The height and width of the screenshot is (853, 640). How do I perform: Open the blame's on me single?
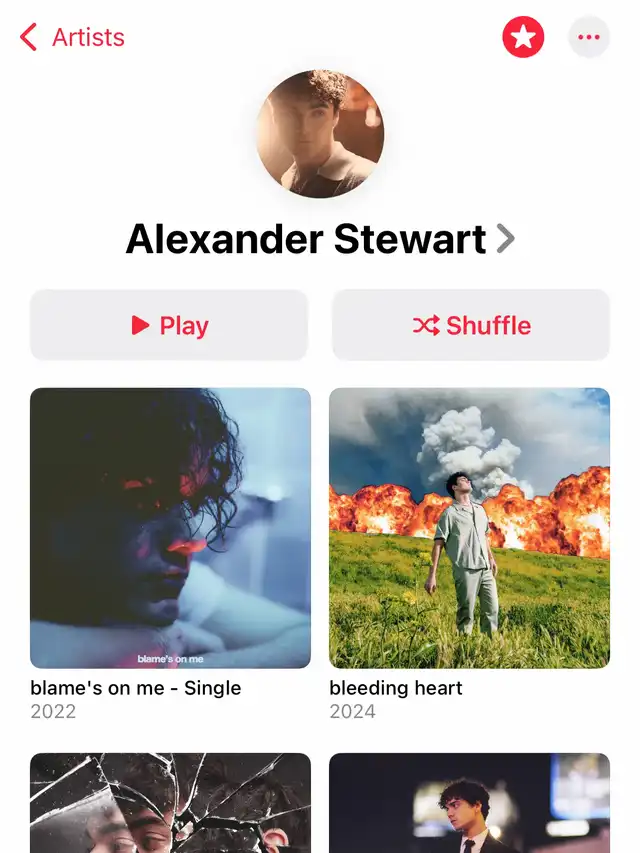point(170,528)
